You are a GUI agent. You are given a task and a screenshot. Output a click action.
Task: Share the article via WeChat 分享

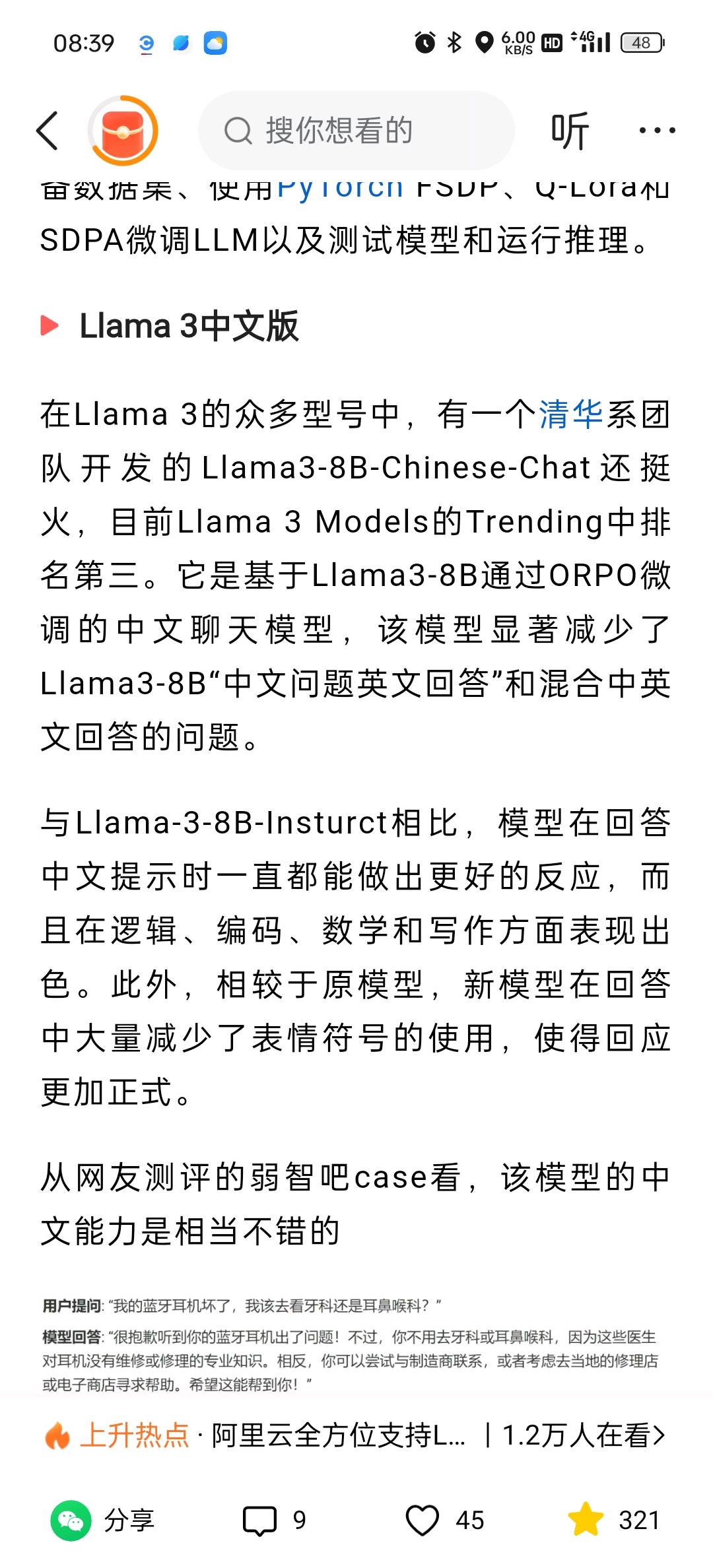click(x=103, y=1520)
